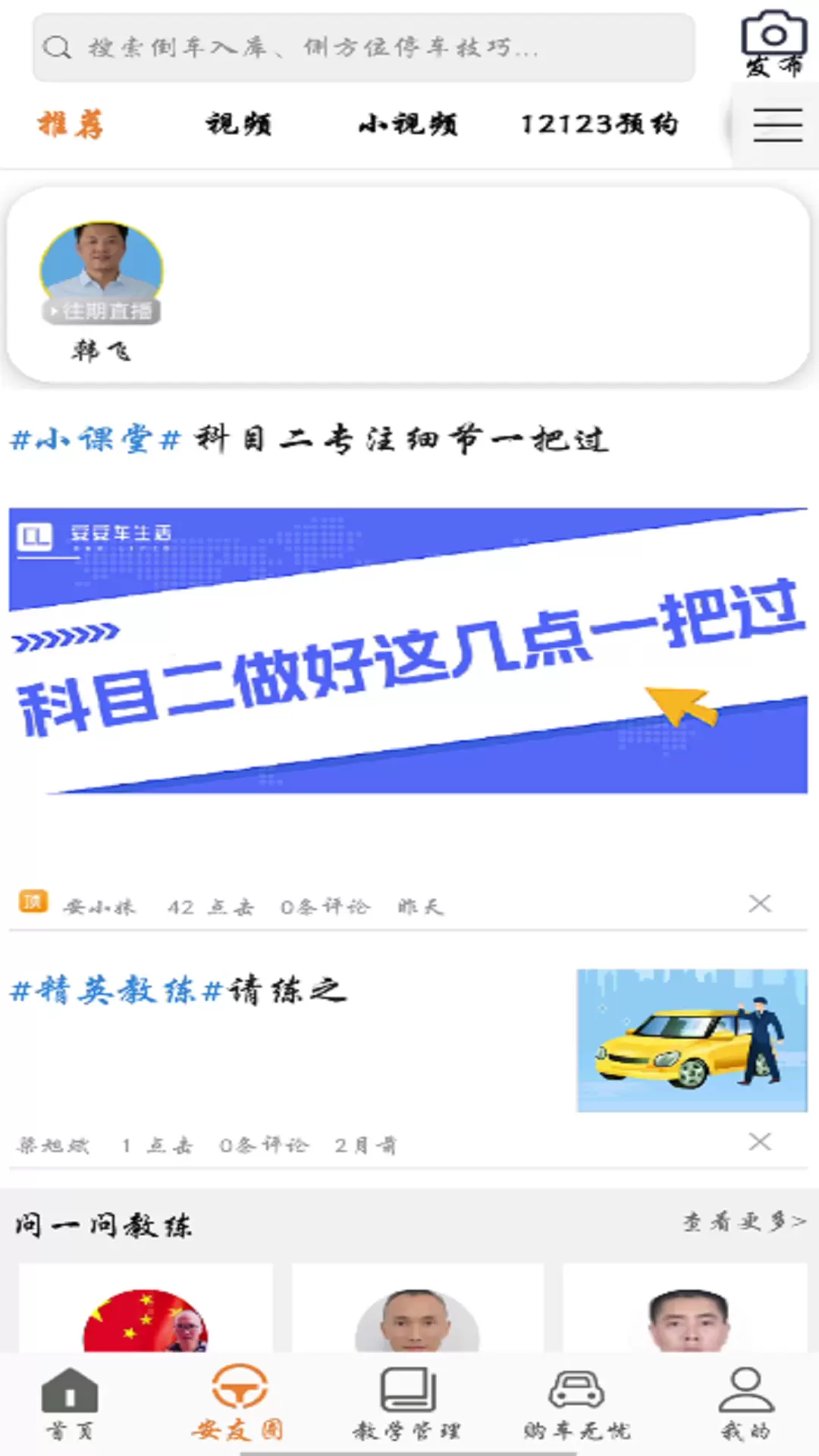Open the 科目二做好这几点一把过 banner post

(x=408, y=651)
